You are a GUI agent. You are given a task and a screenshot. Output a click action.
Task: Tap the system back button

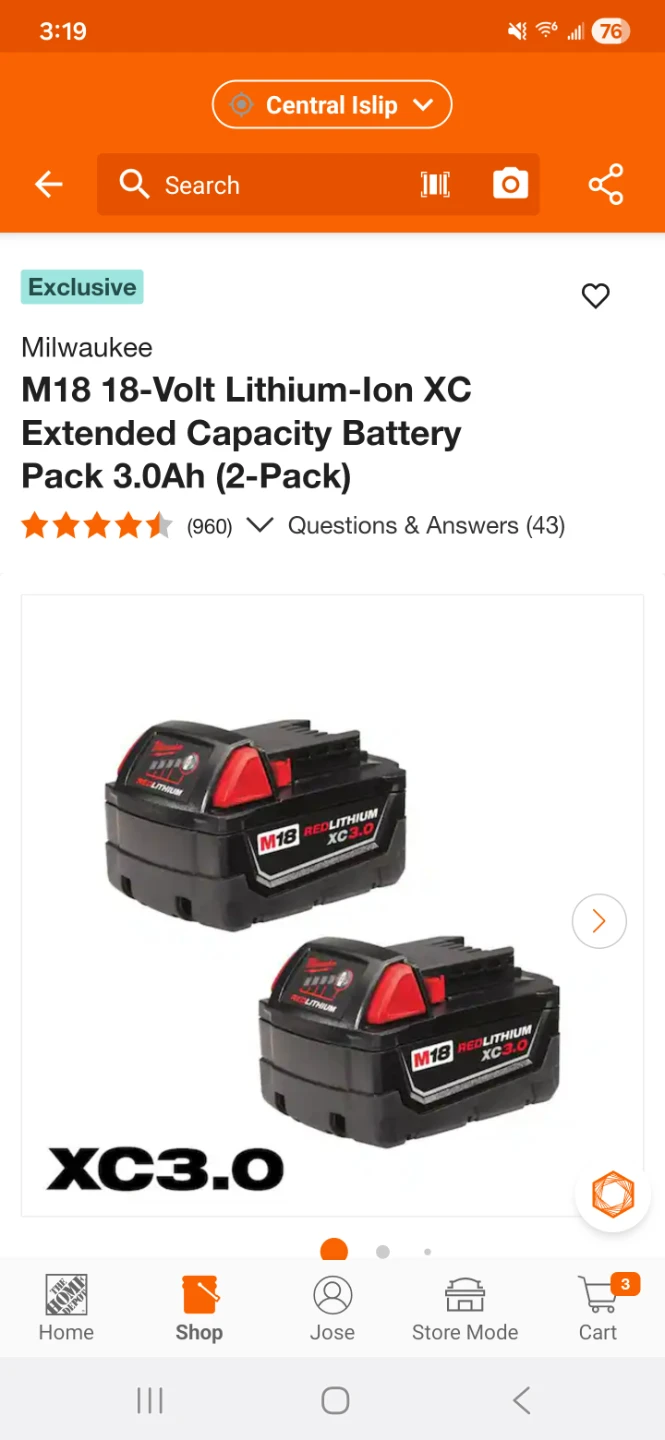(x=521, y=1400)
